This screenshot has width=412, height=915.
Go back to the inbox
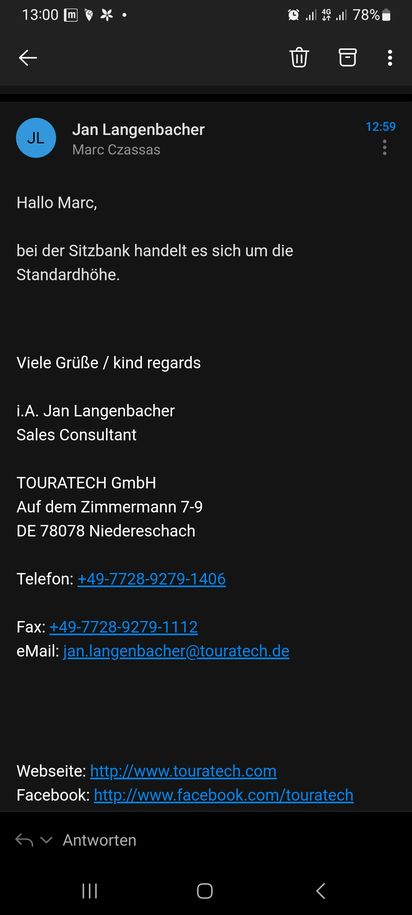pos(27,58)
